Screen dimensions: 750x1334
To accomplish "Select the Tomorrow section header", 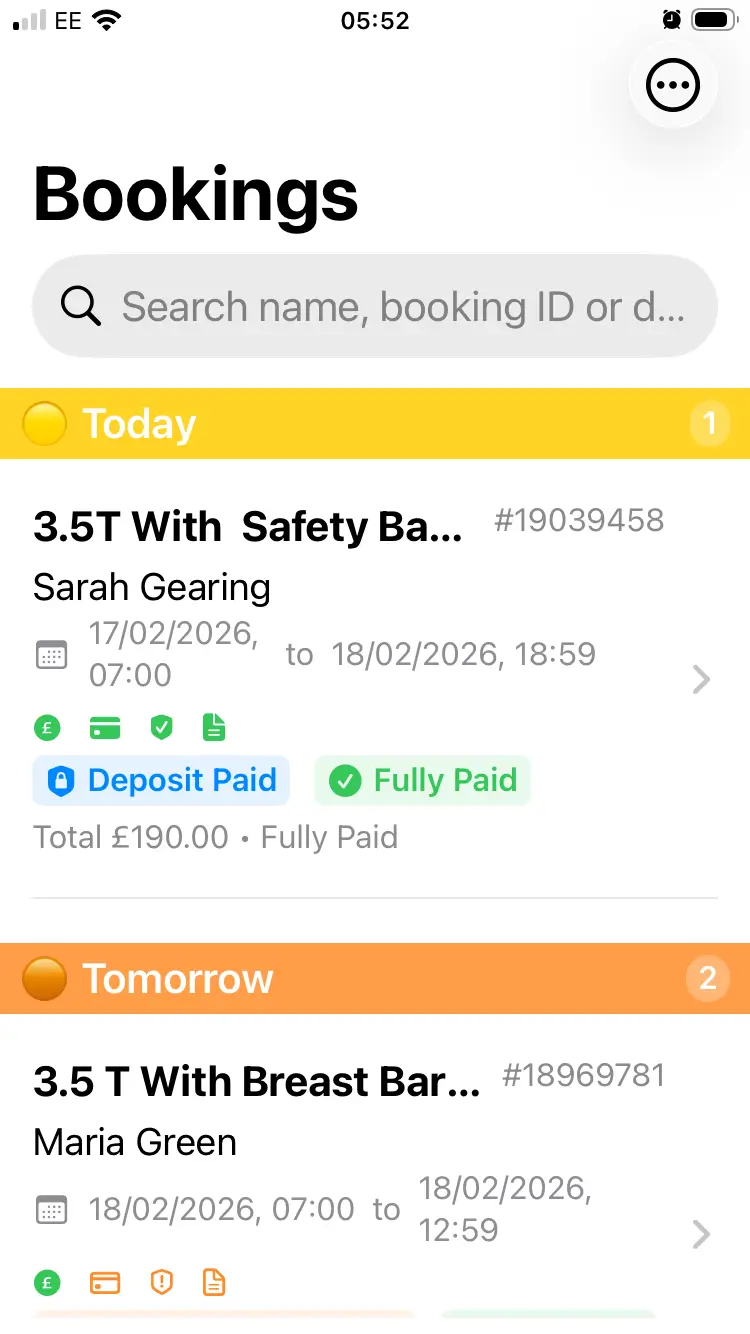I will tap(375, 979).
